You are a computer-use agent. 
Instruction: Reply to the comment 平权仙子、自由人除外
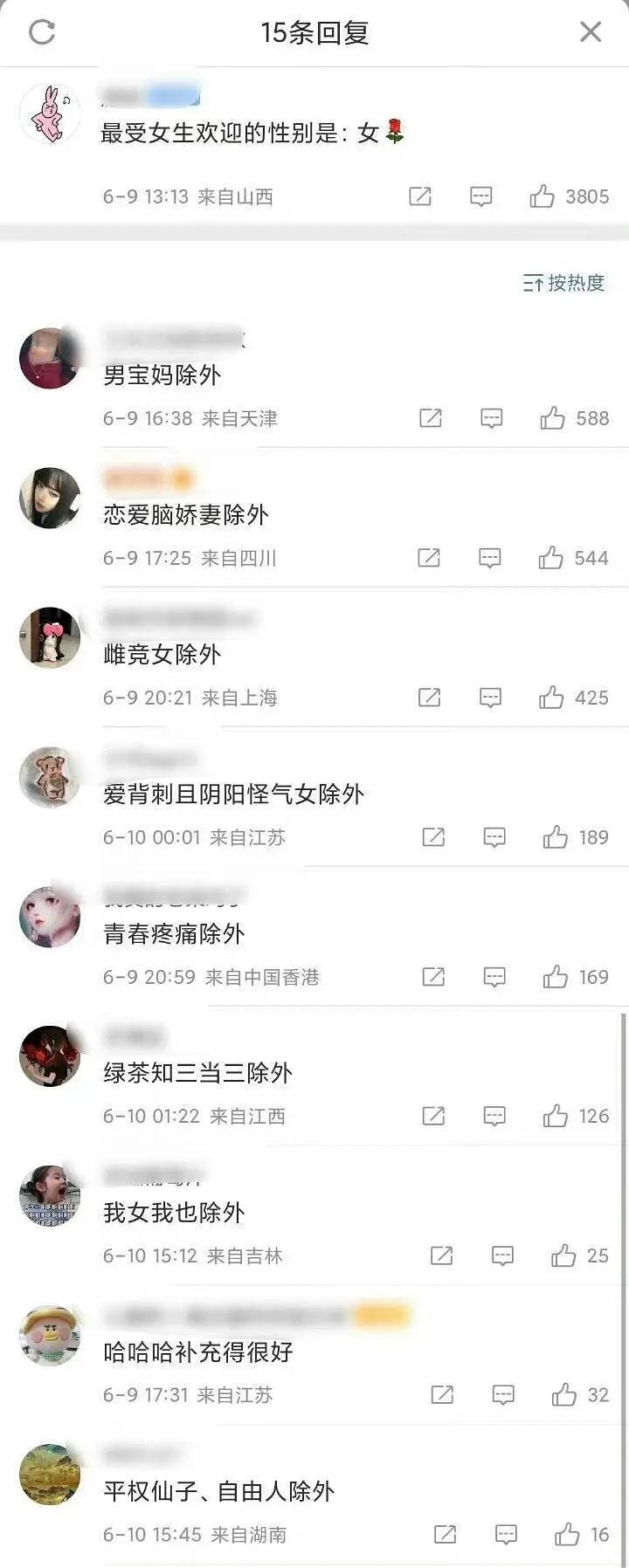(506, 1534)
